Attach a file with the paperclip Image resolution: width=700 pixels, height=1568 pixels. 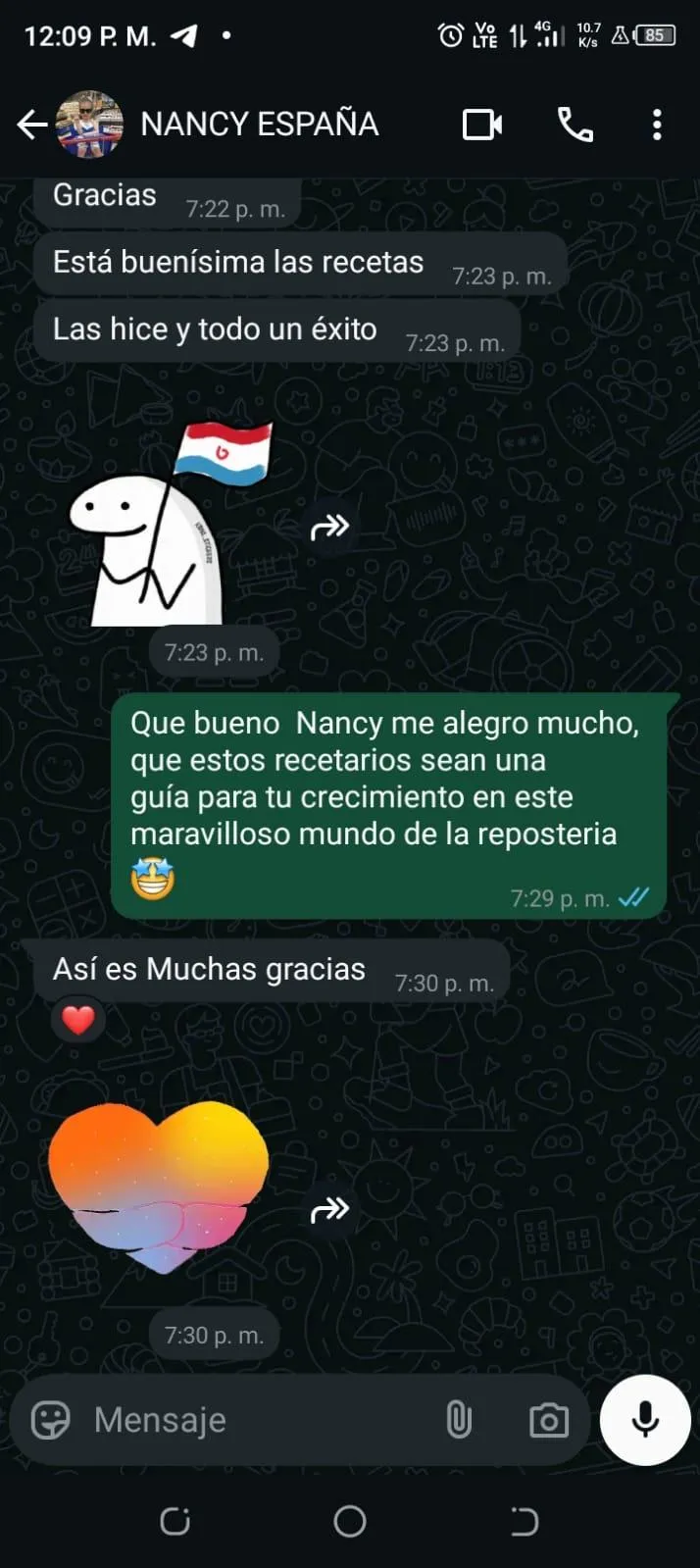point(459,1419)
